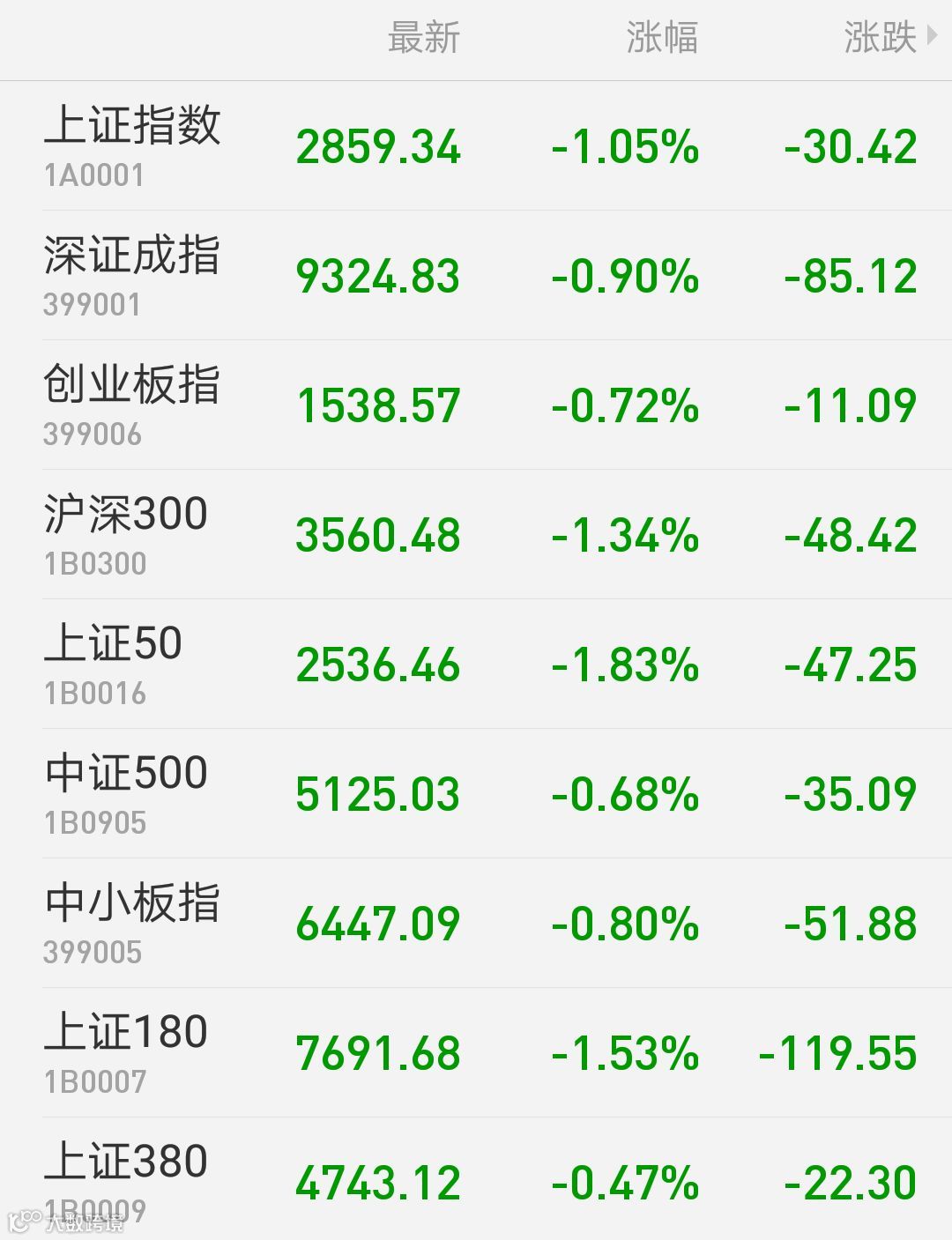View the 中证500 index details
The width and height of the screenshot is (952, 1240).
[476, 793]
